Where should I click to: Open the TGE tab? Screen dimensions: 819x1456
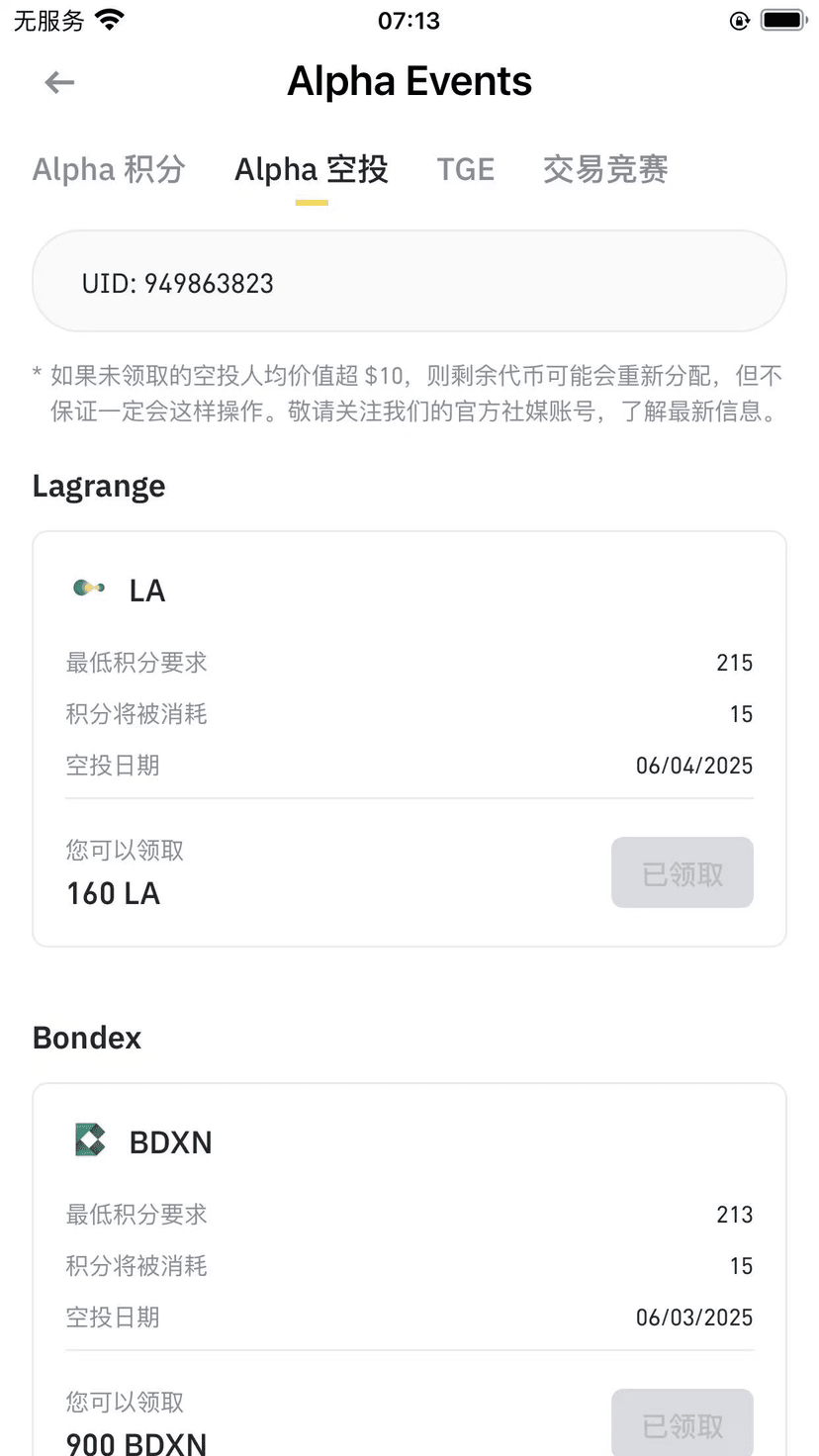click(466, 169)
